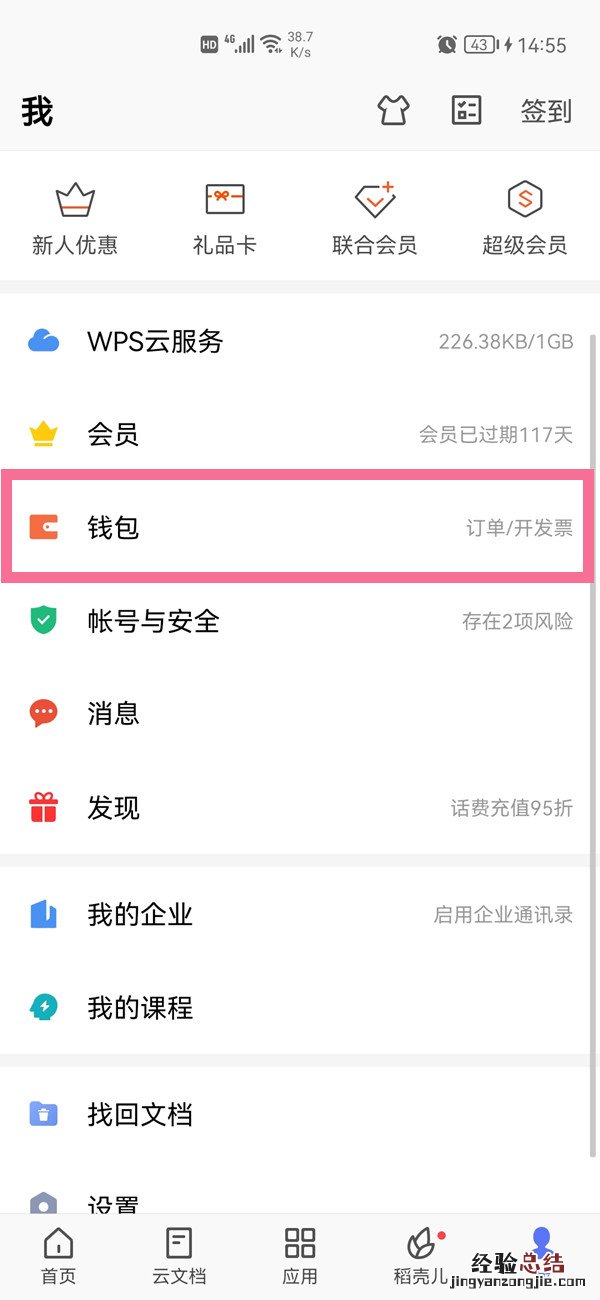Viewport: 600px width, 1300px height.
Task: Open 消息 messages
Action: pyautogui.click(x=300, y=714)
